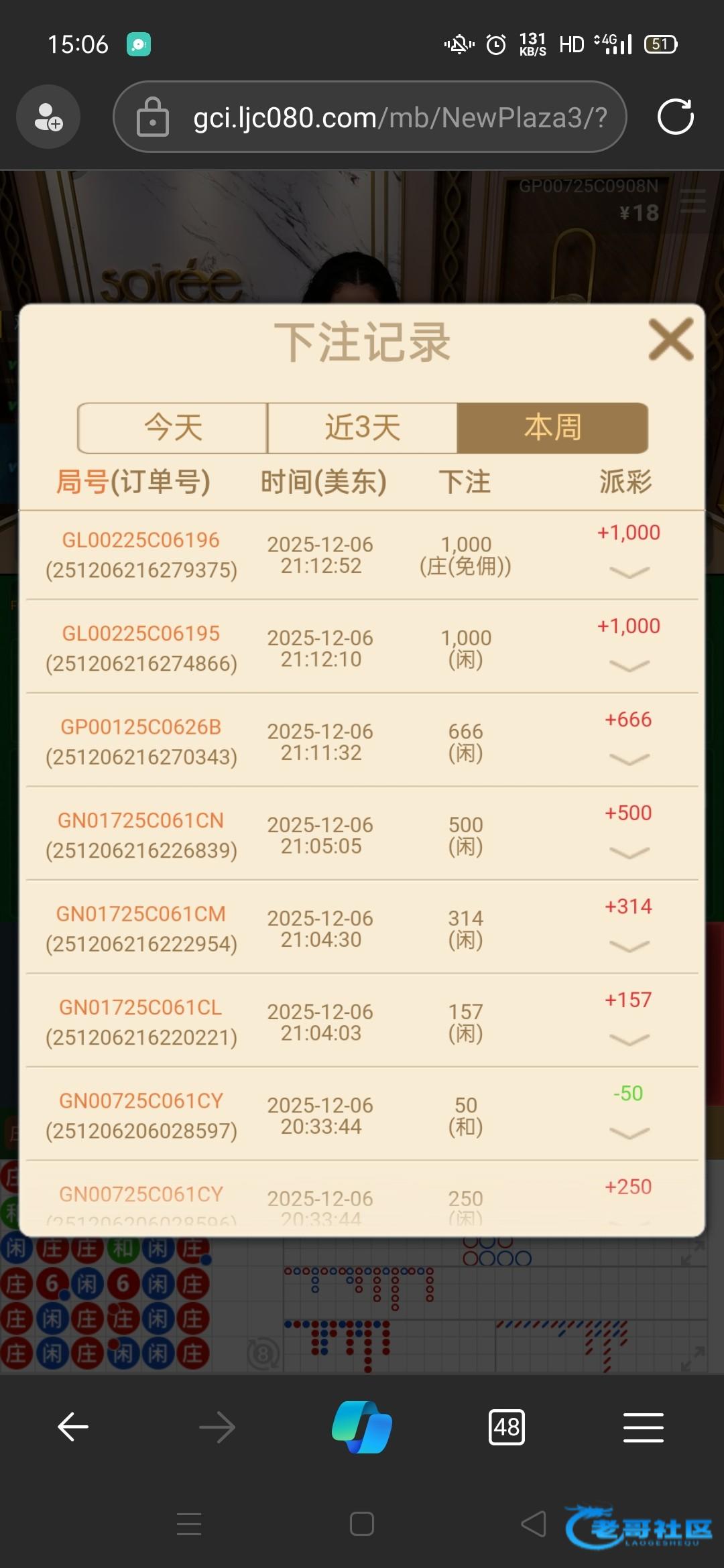Screen dimensions: 724x1568
Task: Expand details for bet GL00225C06196
Action: tap(629, 572)
